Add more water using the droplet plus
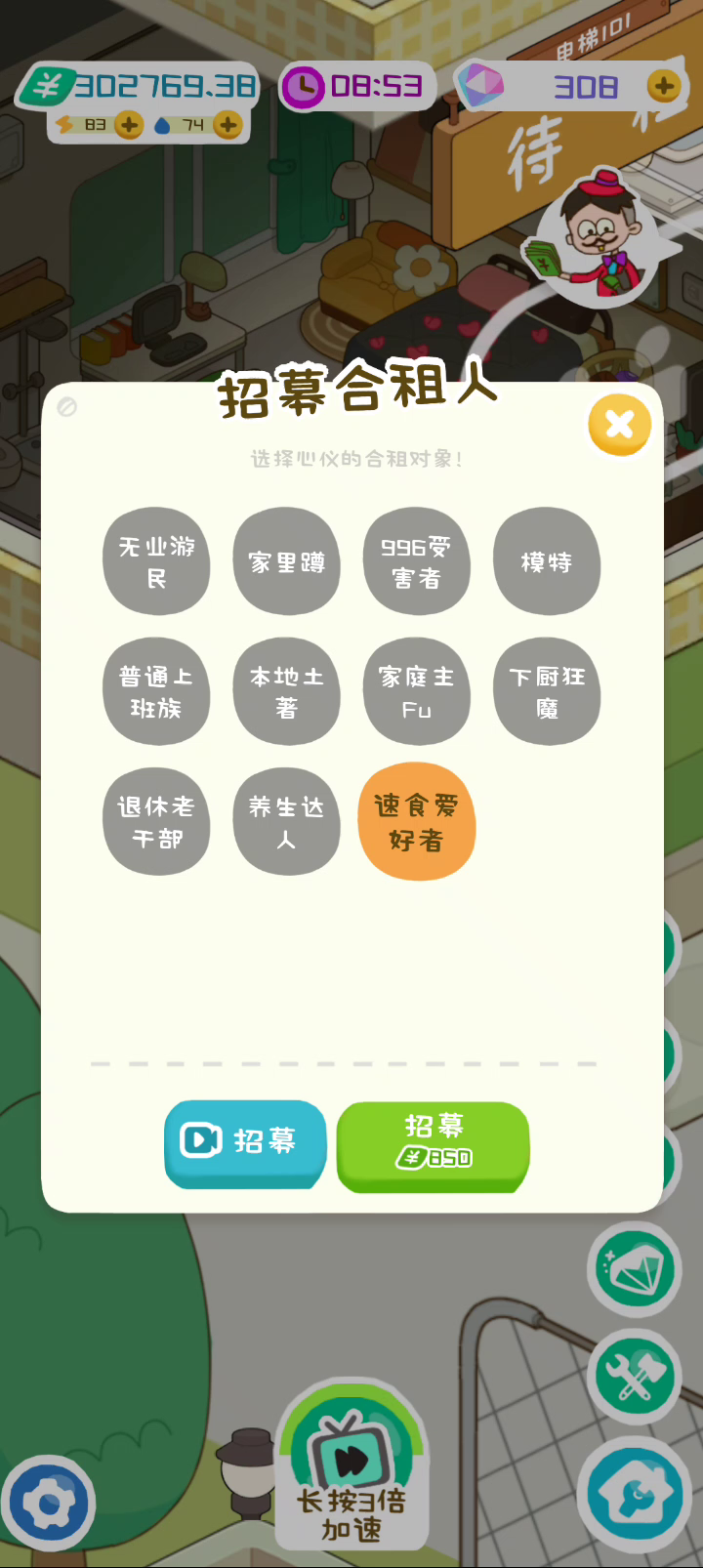The image size is (703, 1568). point(227,125)
